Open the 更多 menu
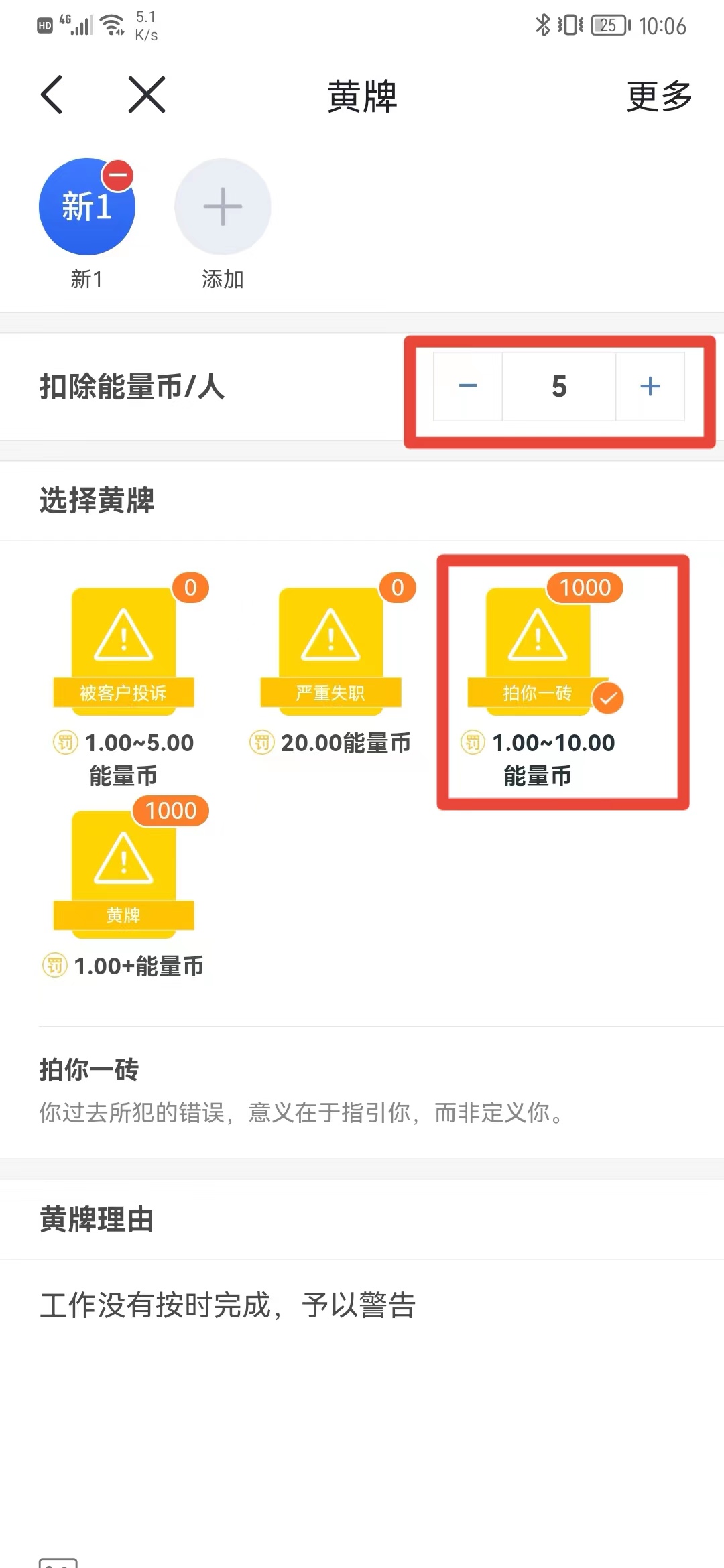The height and width of the screenshot is (1568, 724). coord(658,96)
